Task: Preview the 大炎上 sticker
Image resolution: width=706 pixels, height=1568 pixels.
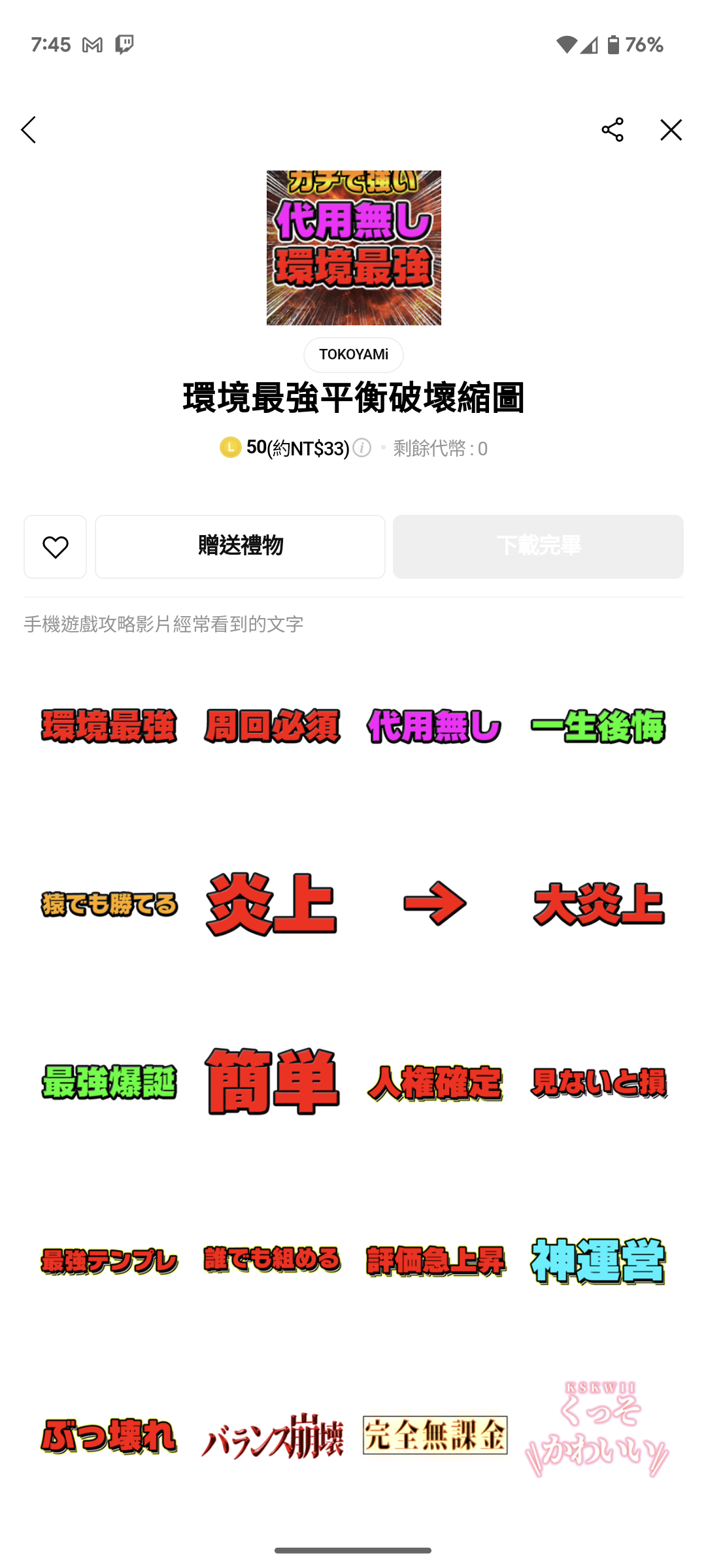Action: 597,905
